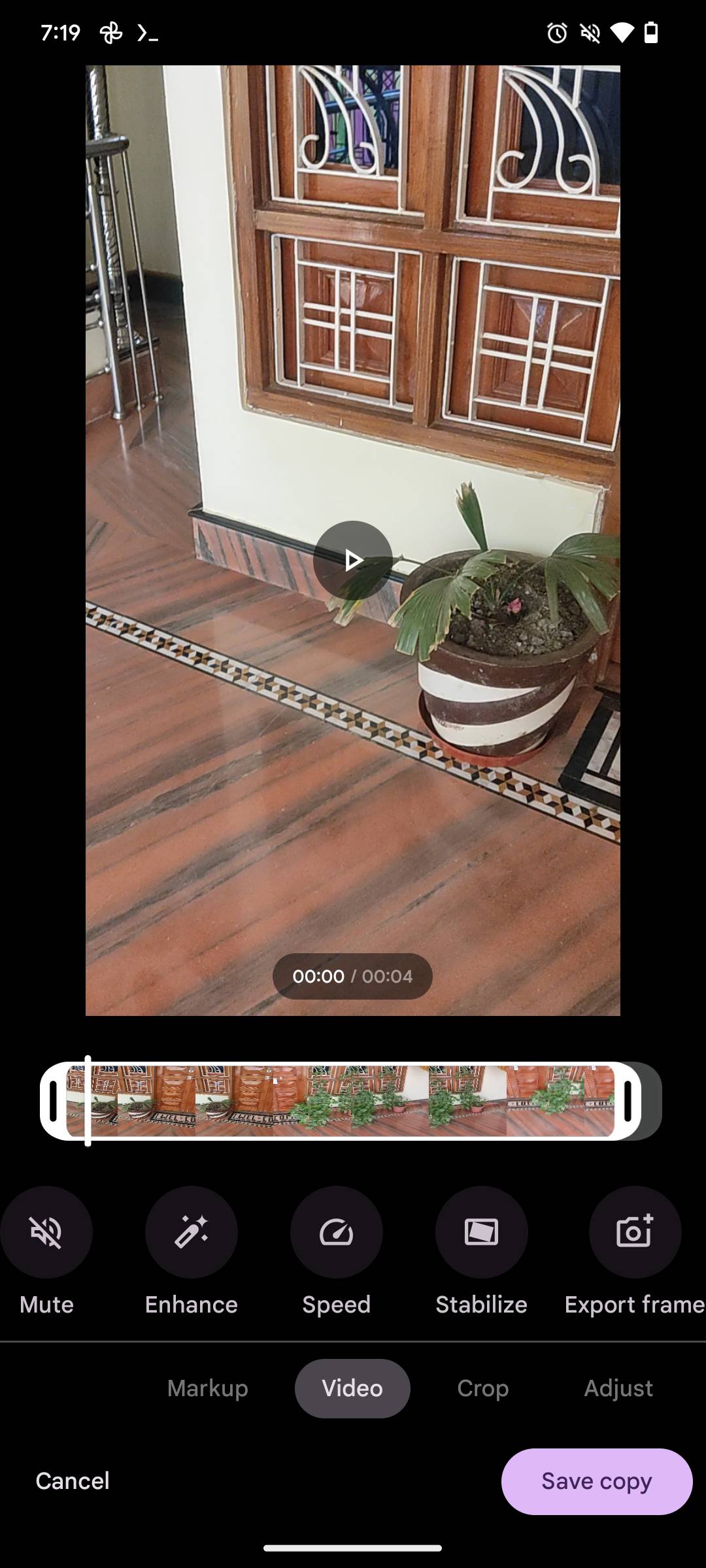
Task: Apply the Enhance effect
Action: click(x=191, y=1232)
